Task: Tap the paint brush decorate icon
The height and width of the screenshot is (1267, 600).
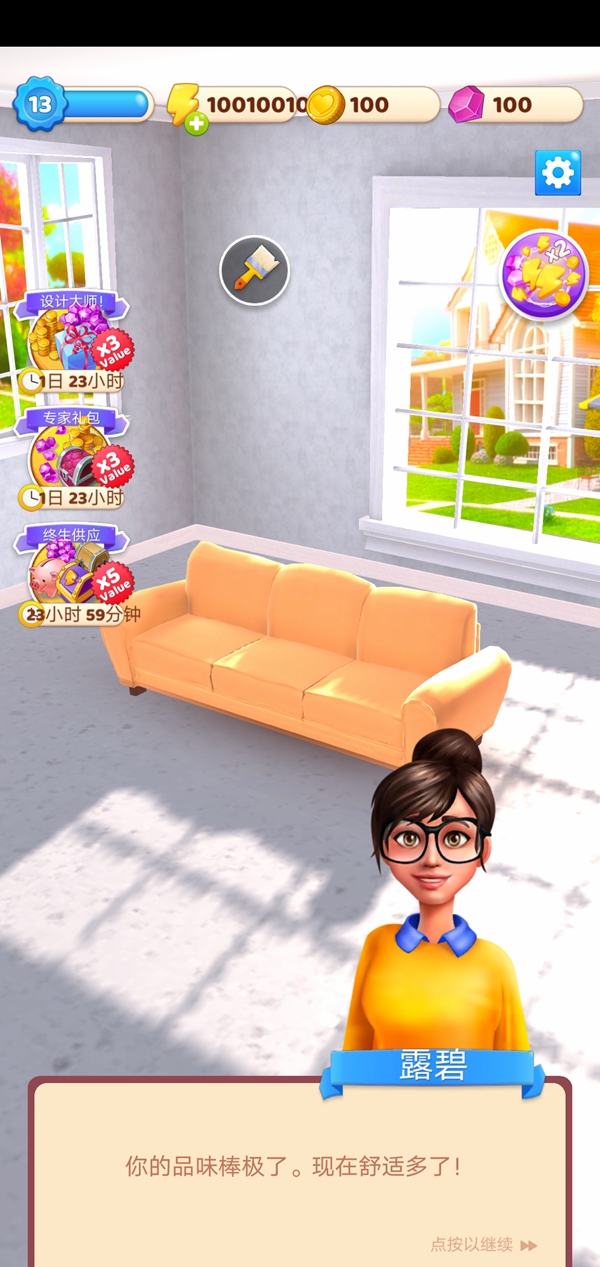Action: tap(254, 270)
